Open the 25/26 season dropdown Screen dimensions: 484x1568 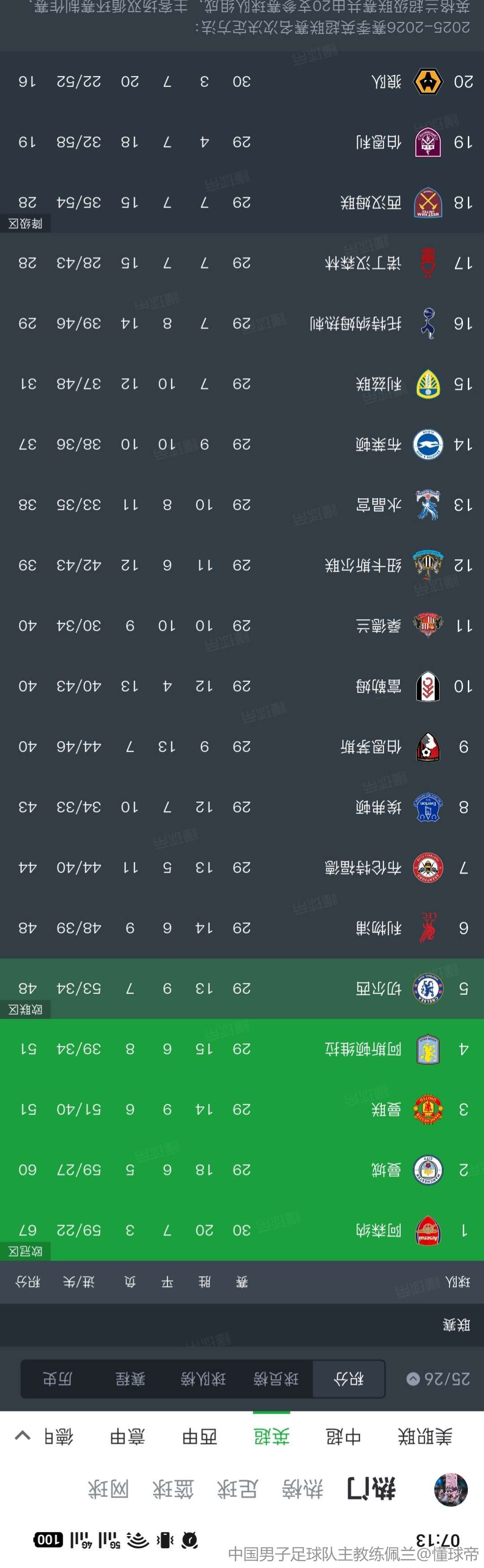point(438,1379)
